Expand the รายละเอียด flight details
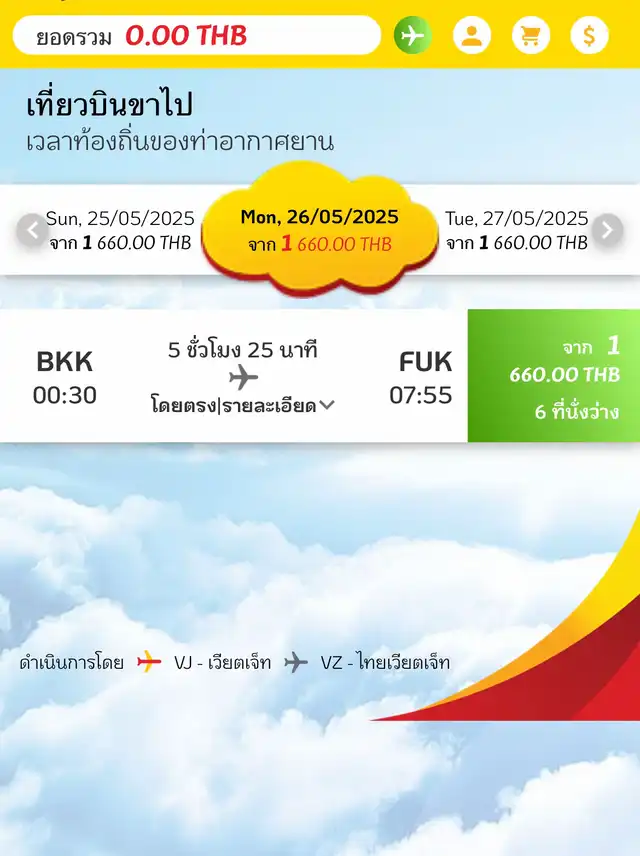 coord(292,405)
